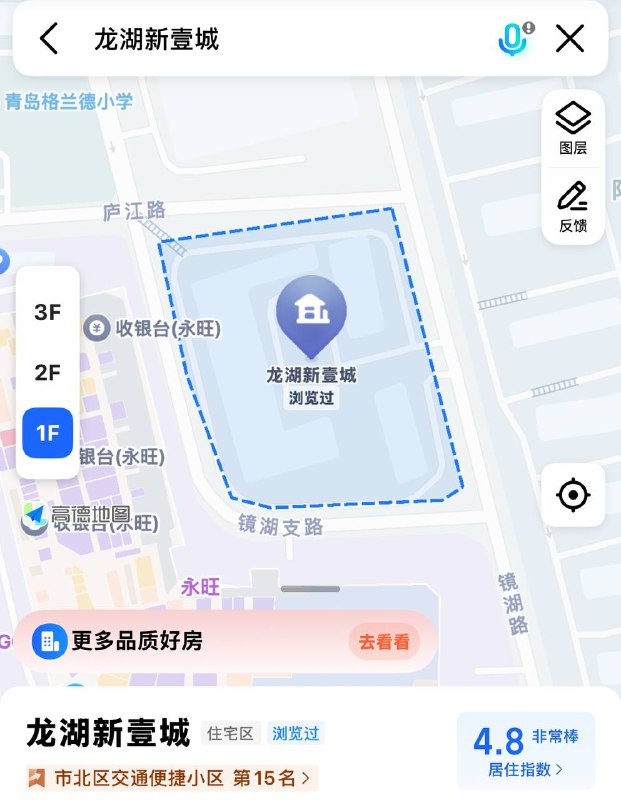Select the 3F floor
The height and width of the screenshot is (800, 621).
[x=48, y=312]
